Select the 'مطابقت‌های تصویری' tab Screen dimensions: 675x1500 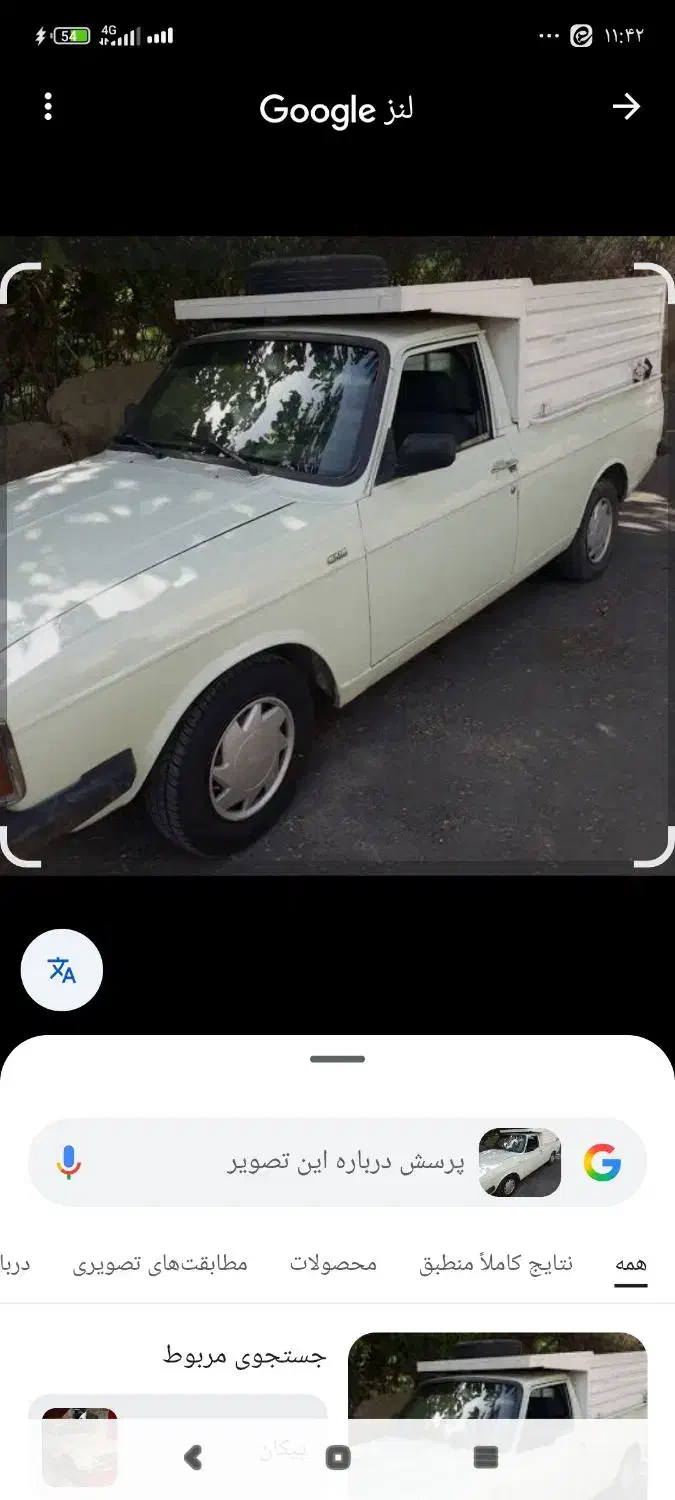[x=160, y=1264]
